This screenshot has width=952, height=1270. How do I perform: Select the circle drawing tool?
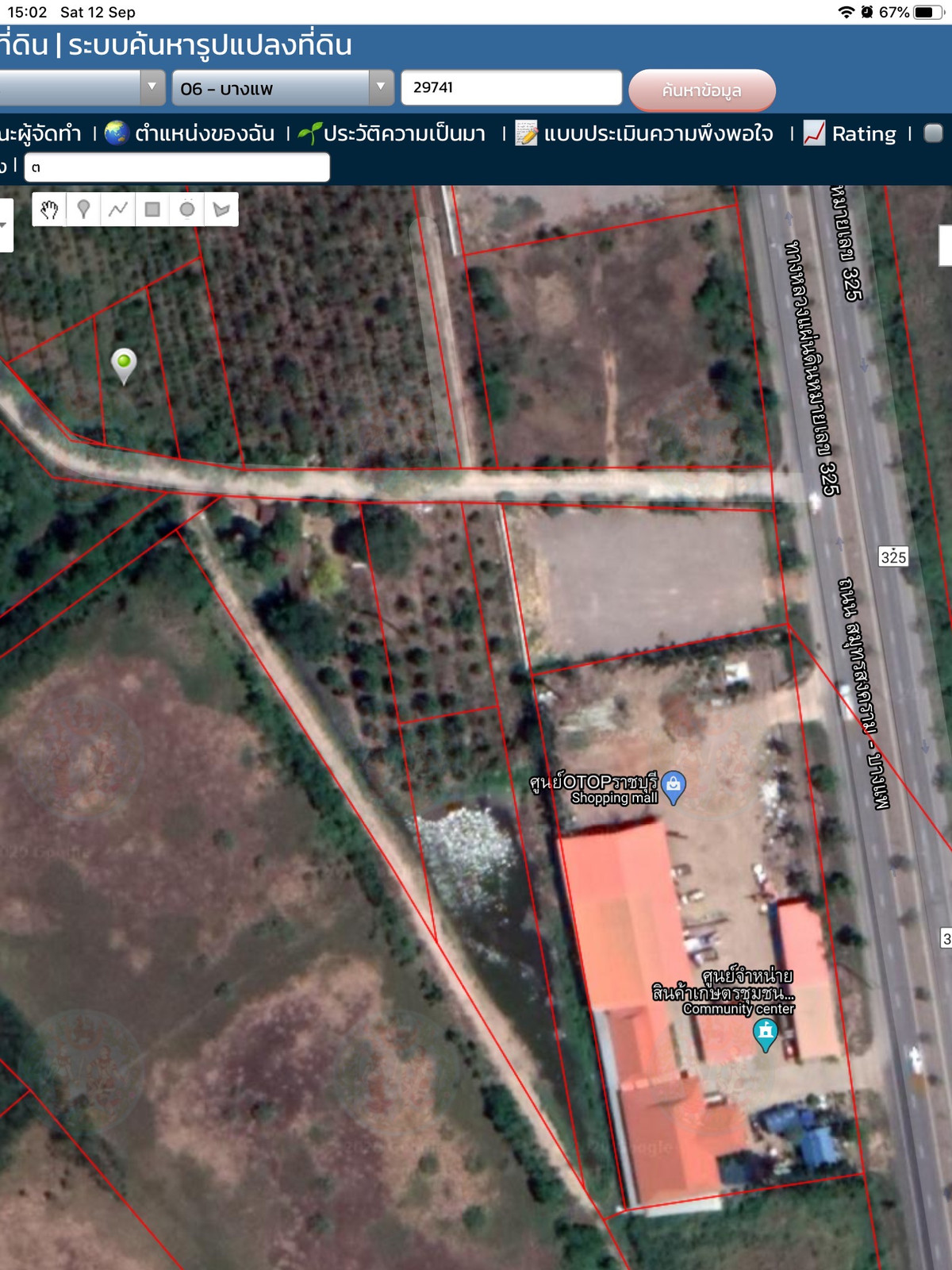pyautogui.click(x=187, y=210)
